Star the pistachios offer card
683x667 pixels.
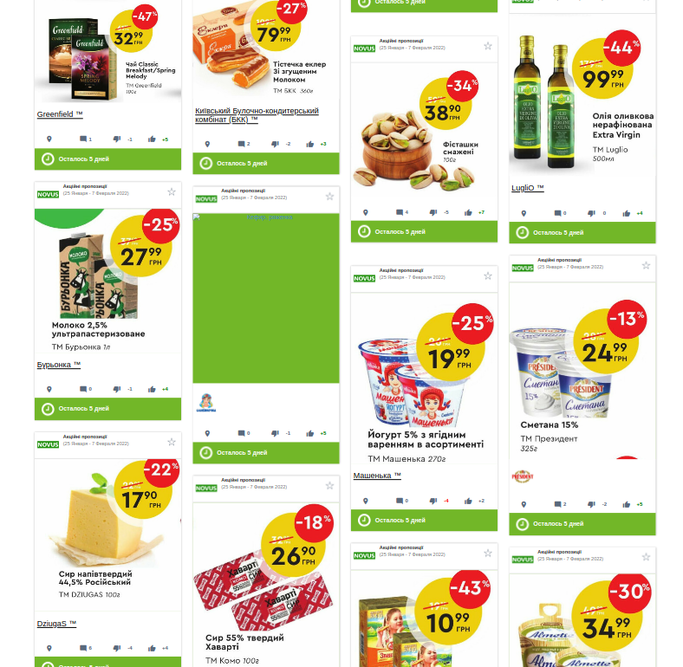(488, 46)
